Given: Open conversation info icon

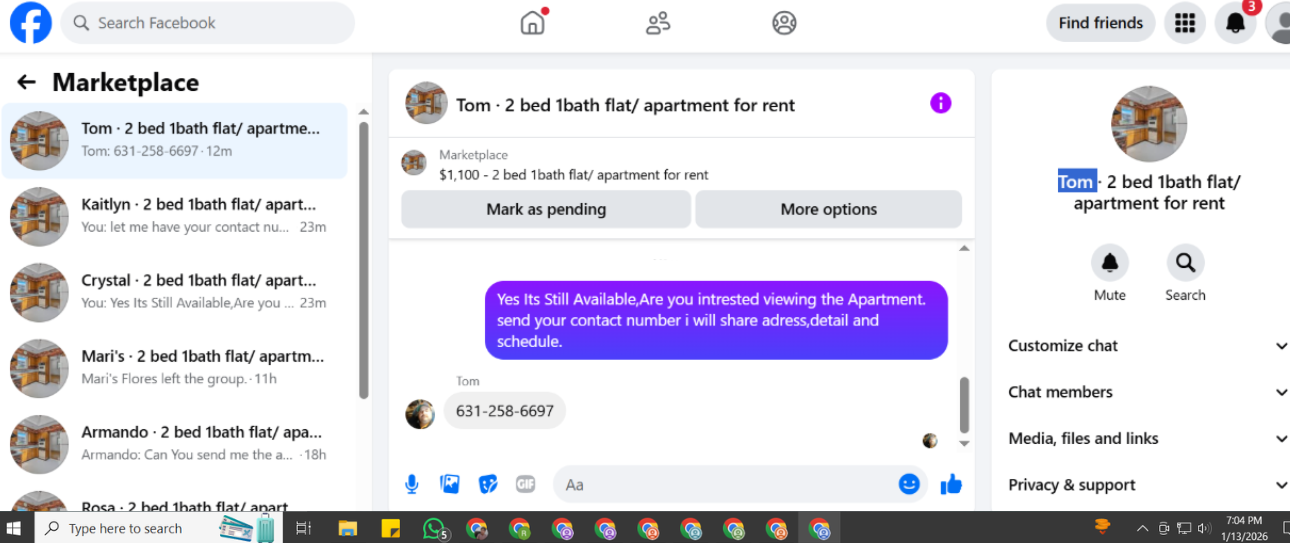Looking at the screenshot, I should click(940, 103).
